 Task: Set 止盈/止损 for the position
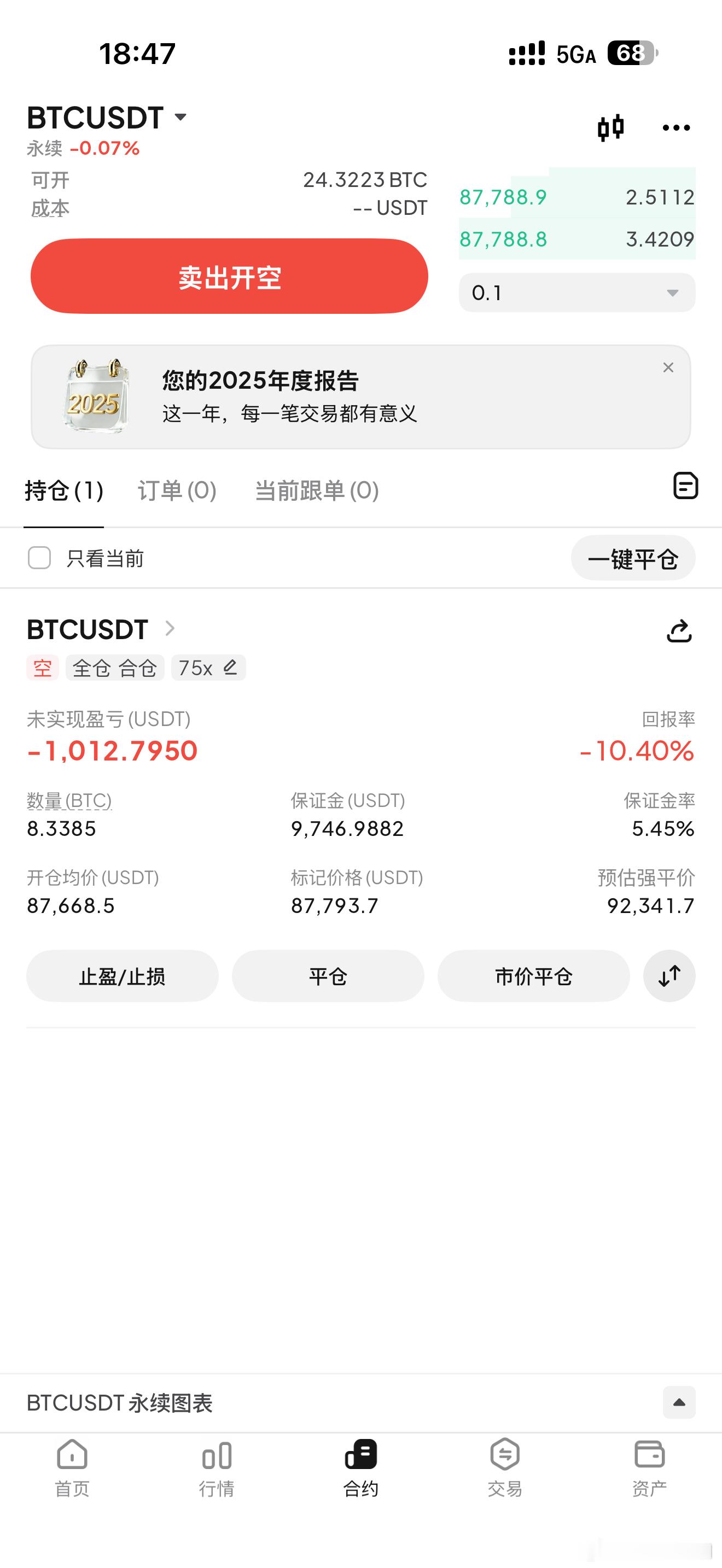123,976
